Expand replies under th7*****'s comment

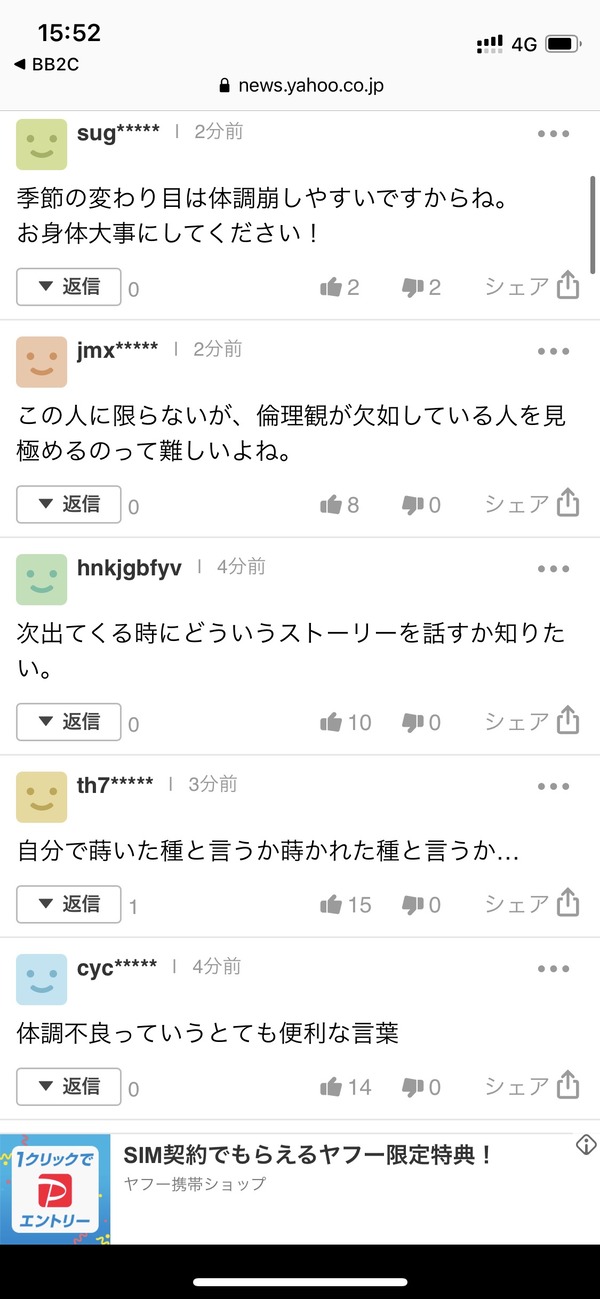pos(69,904)
